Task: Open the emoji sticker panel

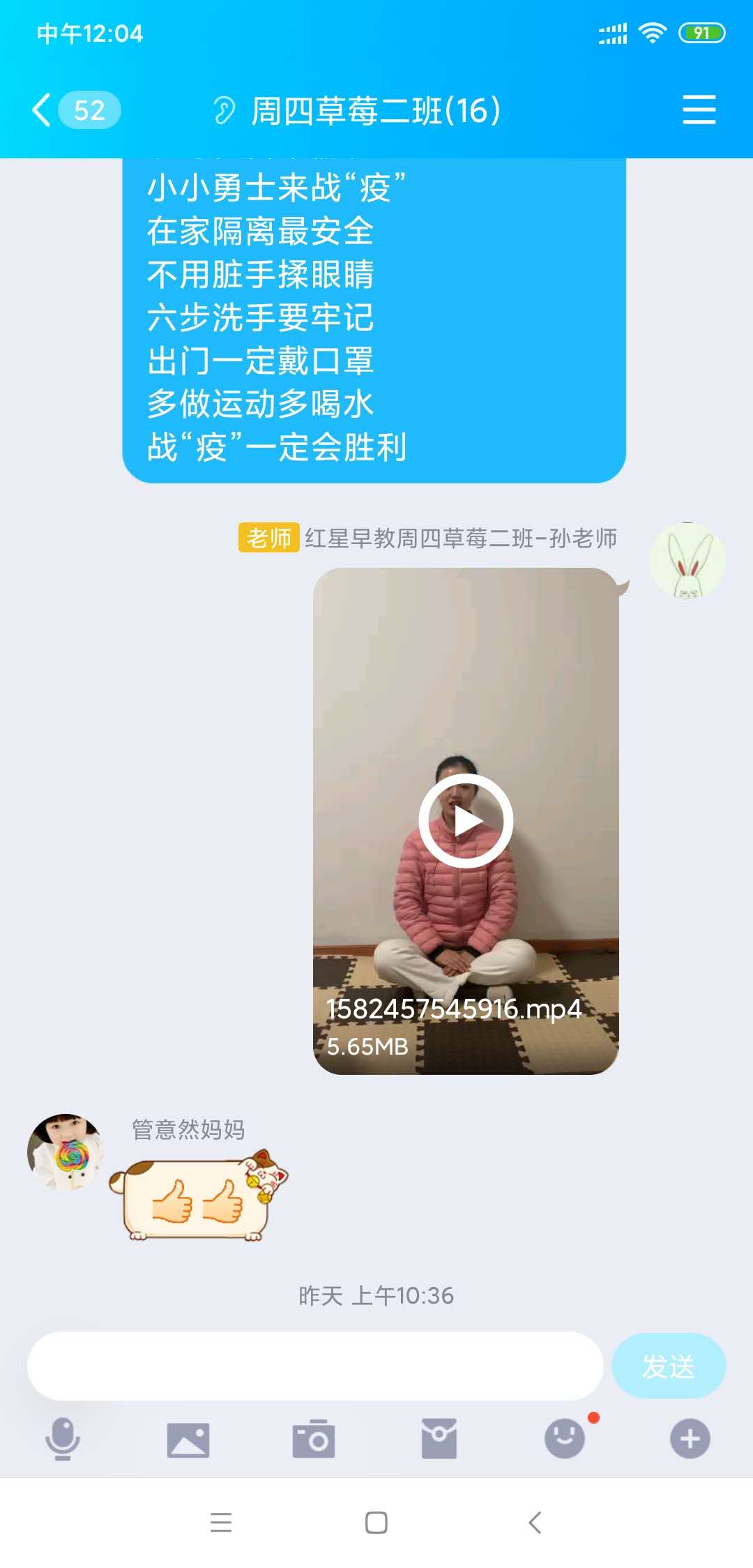Action: pyautogui.click(x=565, y=1438)
